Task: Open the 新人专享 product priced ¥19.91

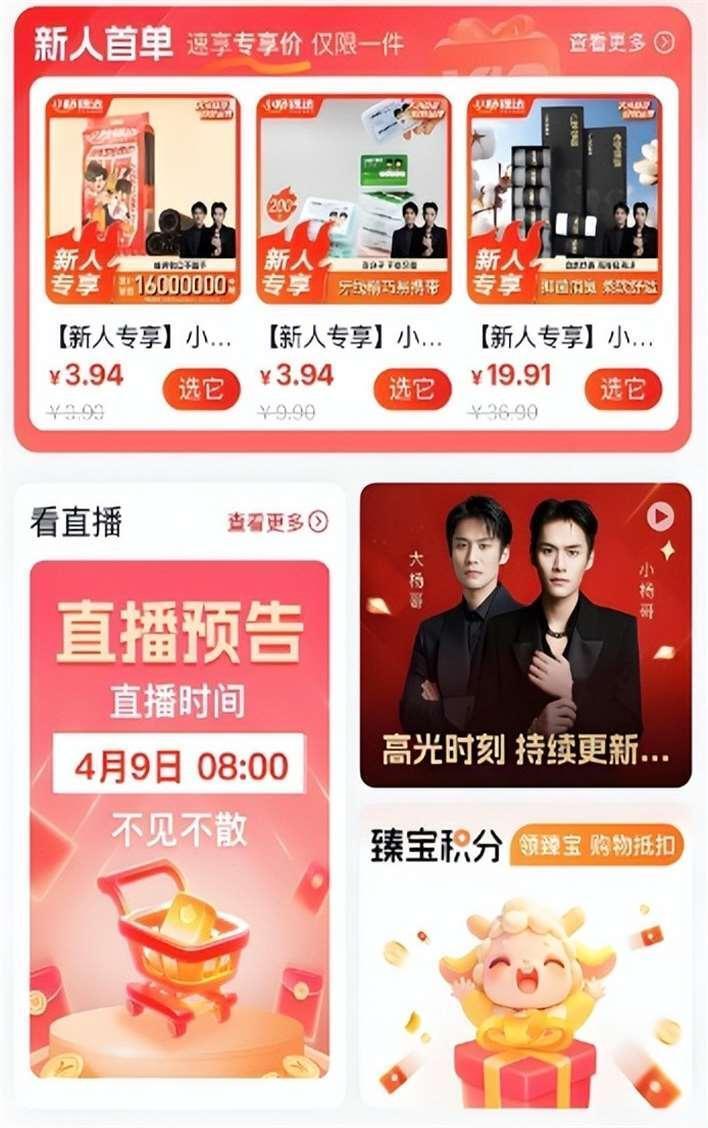Action: click(564, 199)
